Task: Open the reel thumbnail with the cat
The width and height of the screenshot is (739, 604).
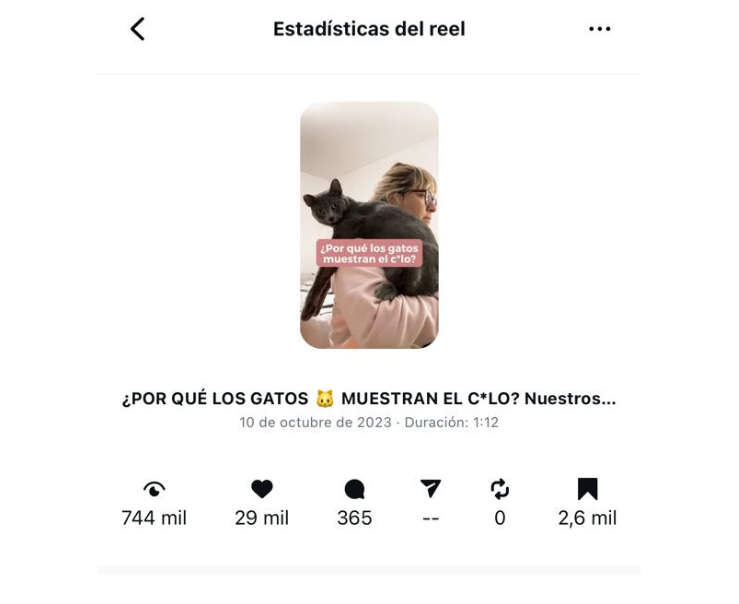Action: 369,225
